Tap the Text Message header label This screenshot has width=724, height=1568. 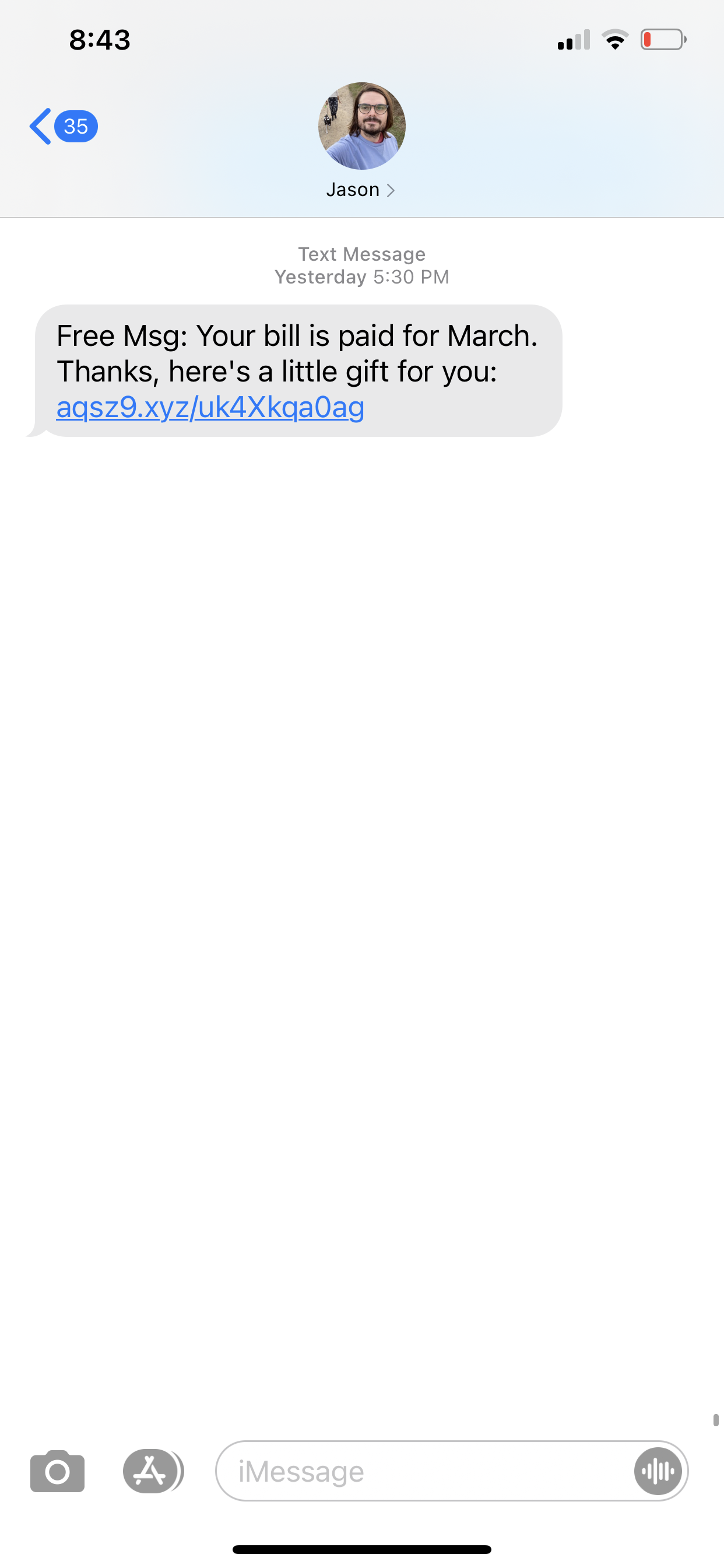pyautogui.click(x=361, y=253)
